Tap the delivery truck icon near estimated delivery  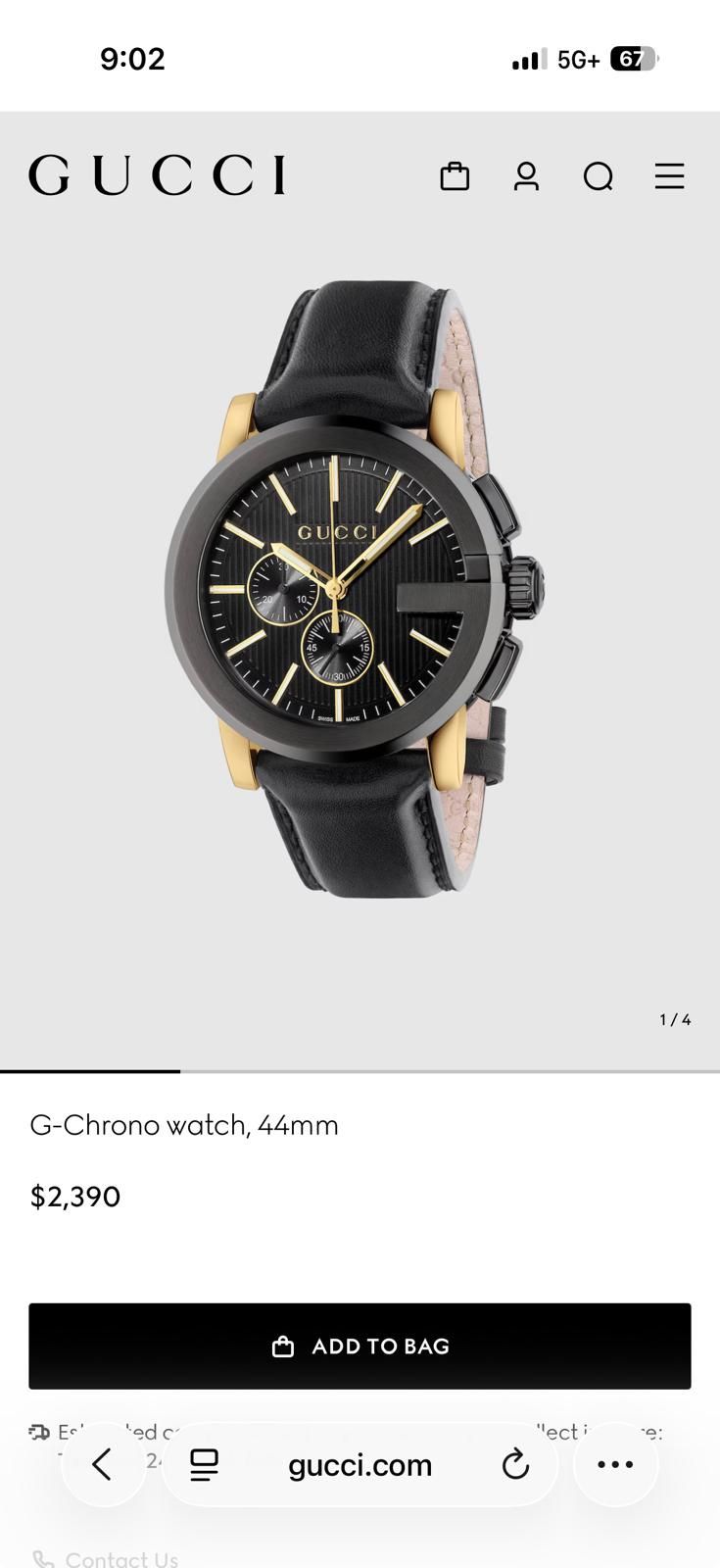(x=39, y=1432)
